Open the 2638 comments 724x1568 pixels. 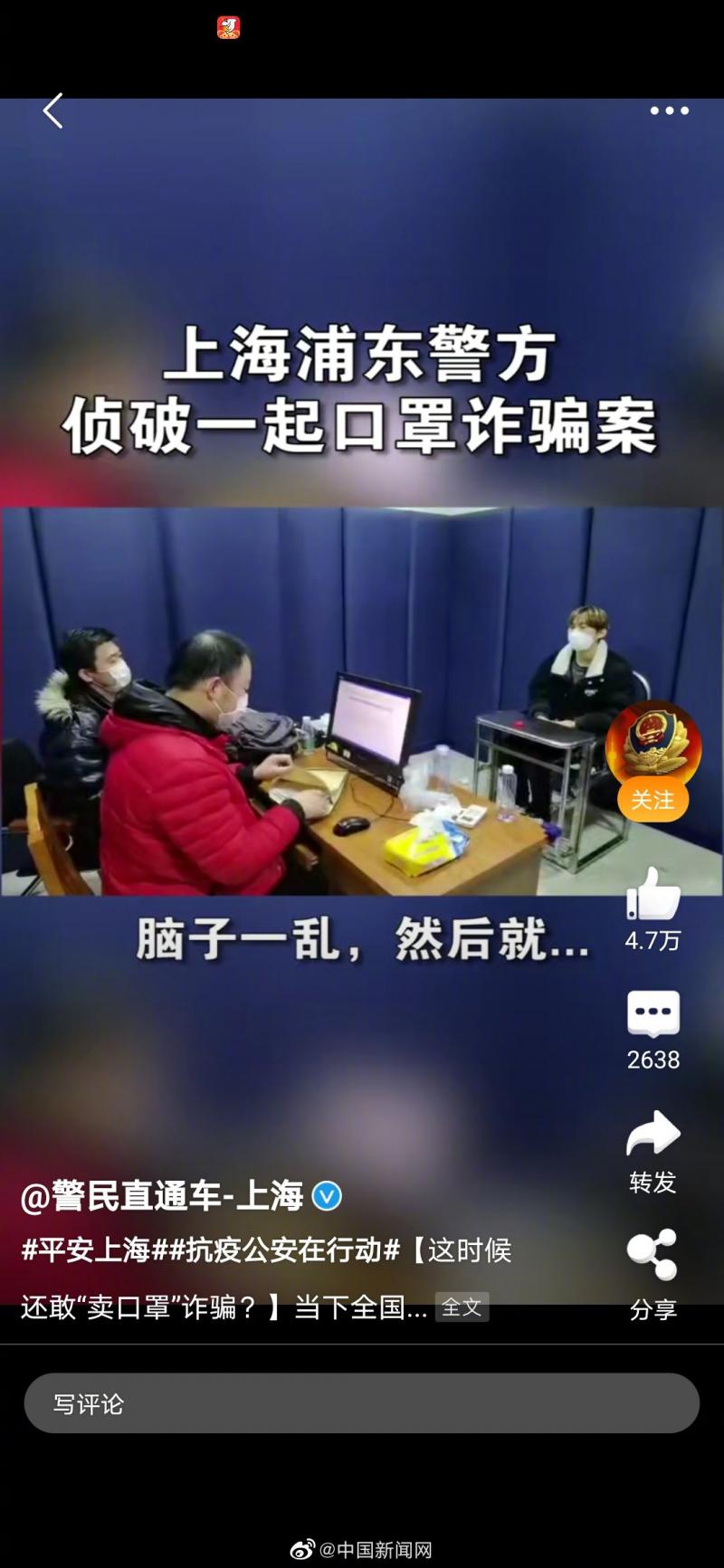click(x=653, y=1014)
